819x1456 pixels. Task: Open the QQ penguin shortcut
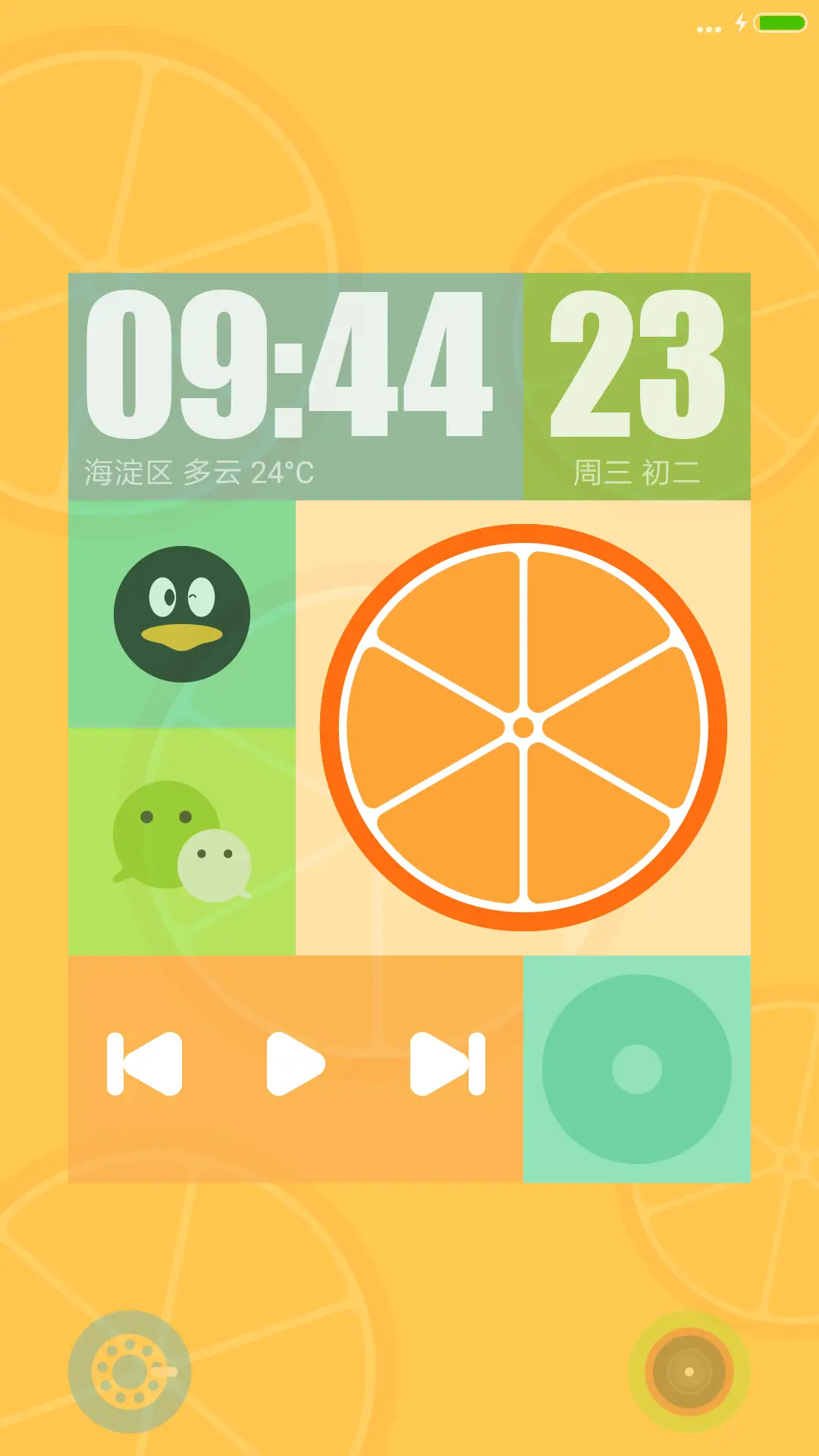(x=182, y=613)
